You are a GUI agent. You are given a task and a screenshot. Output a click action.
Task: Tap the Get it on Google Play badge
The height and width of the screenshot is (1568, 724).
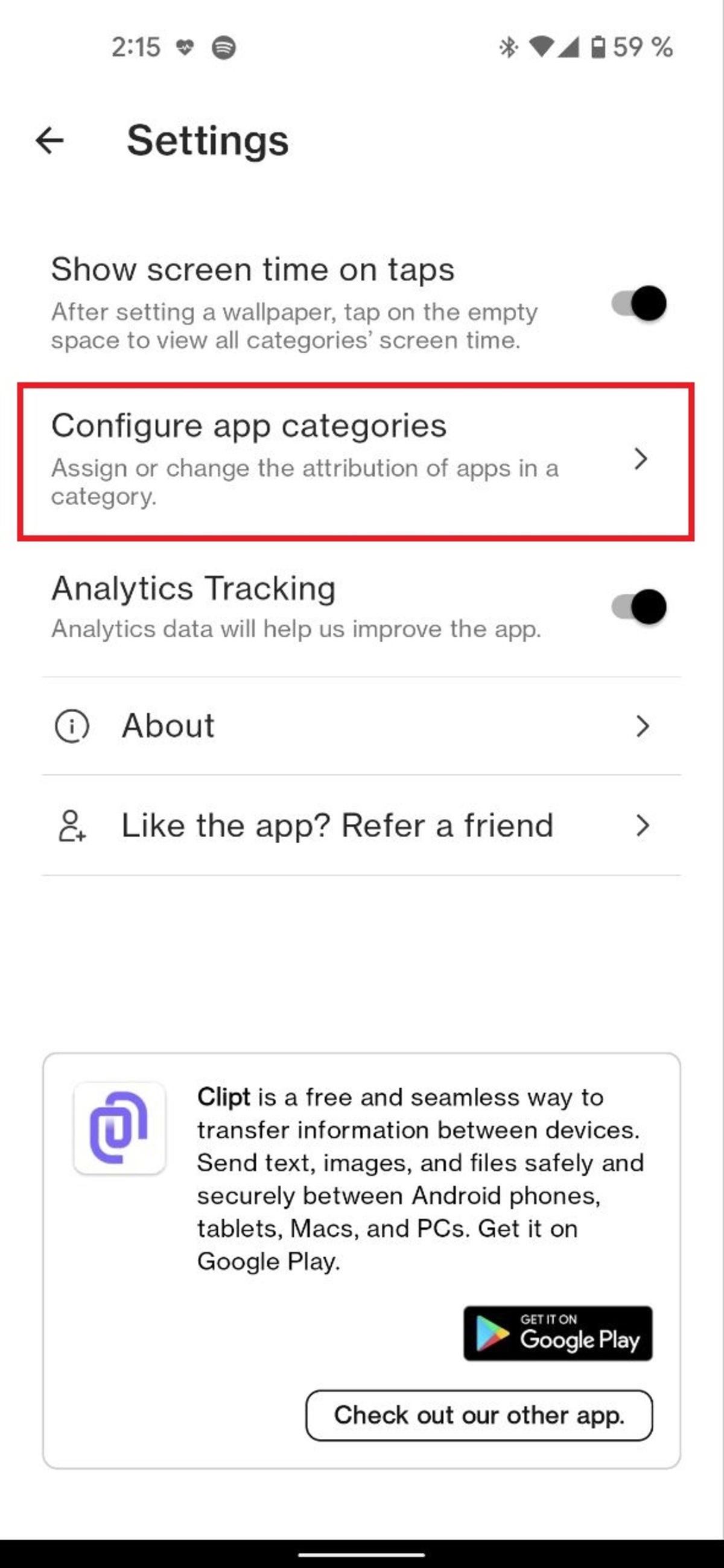pos(557,1333)
